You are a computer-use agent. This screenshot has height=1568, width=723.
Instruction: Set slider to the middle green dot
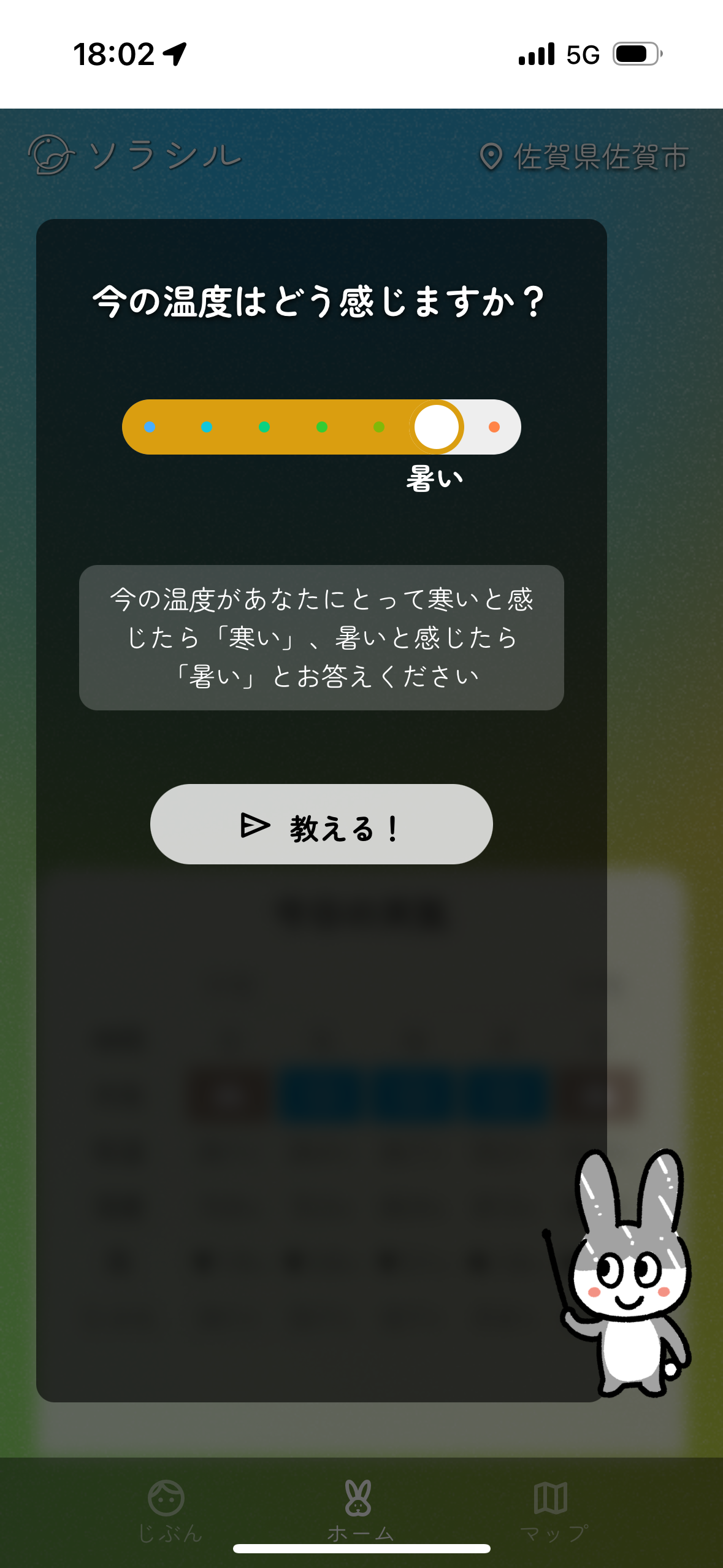point(322,427)
